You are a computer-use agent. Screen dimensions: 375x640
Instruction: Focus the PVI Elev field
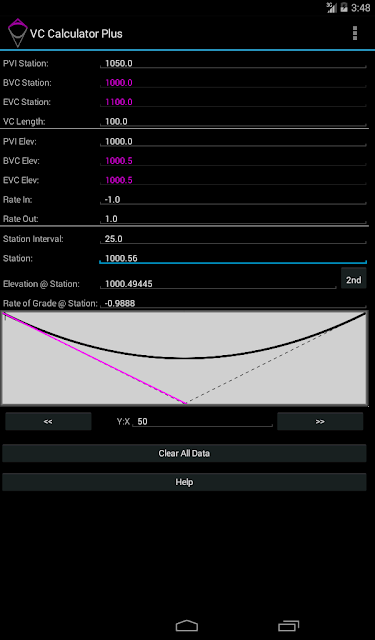[x=233, y=141]
